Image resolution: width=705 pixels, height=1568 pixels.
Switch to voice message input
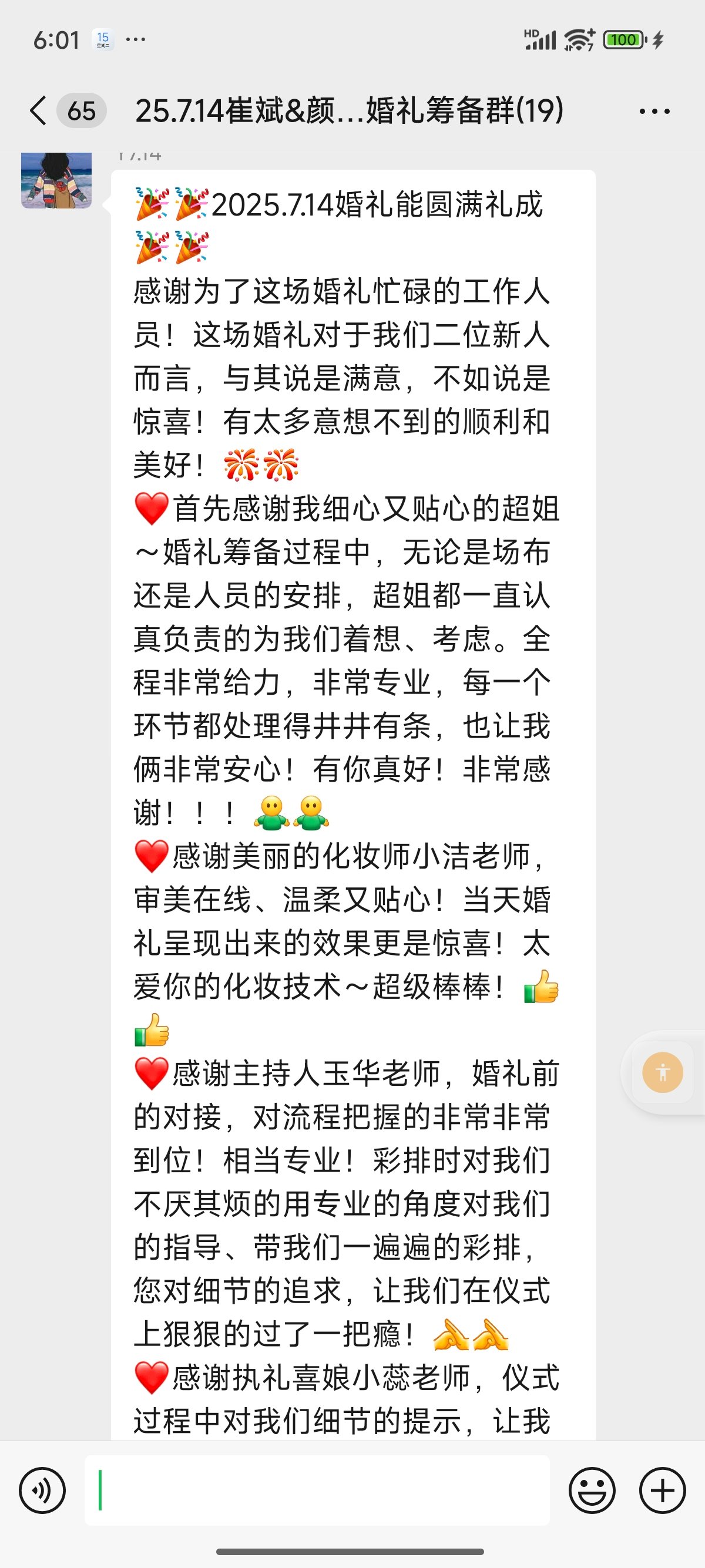[x=42, y=1490]
